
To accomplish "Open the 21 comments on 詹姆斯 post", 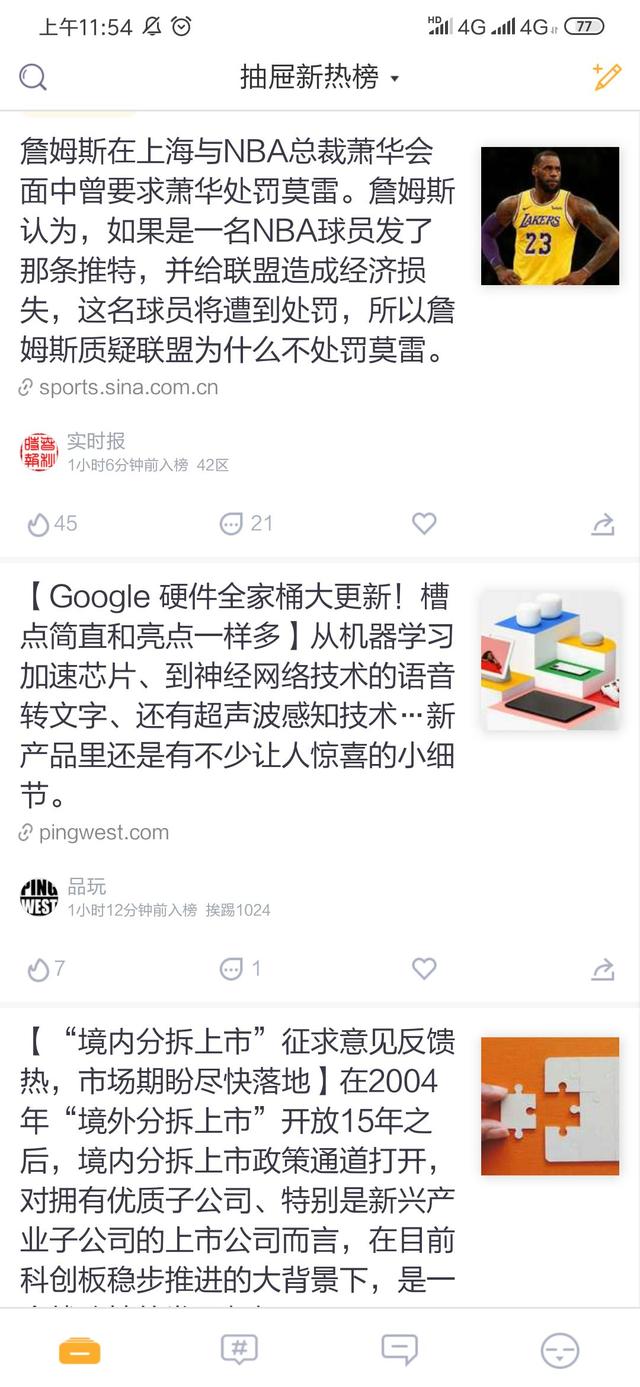I will pos(246,523).
